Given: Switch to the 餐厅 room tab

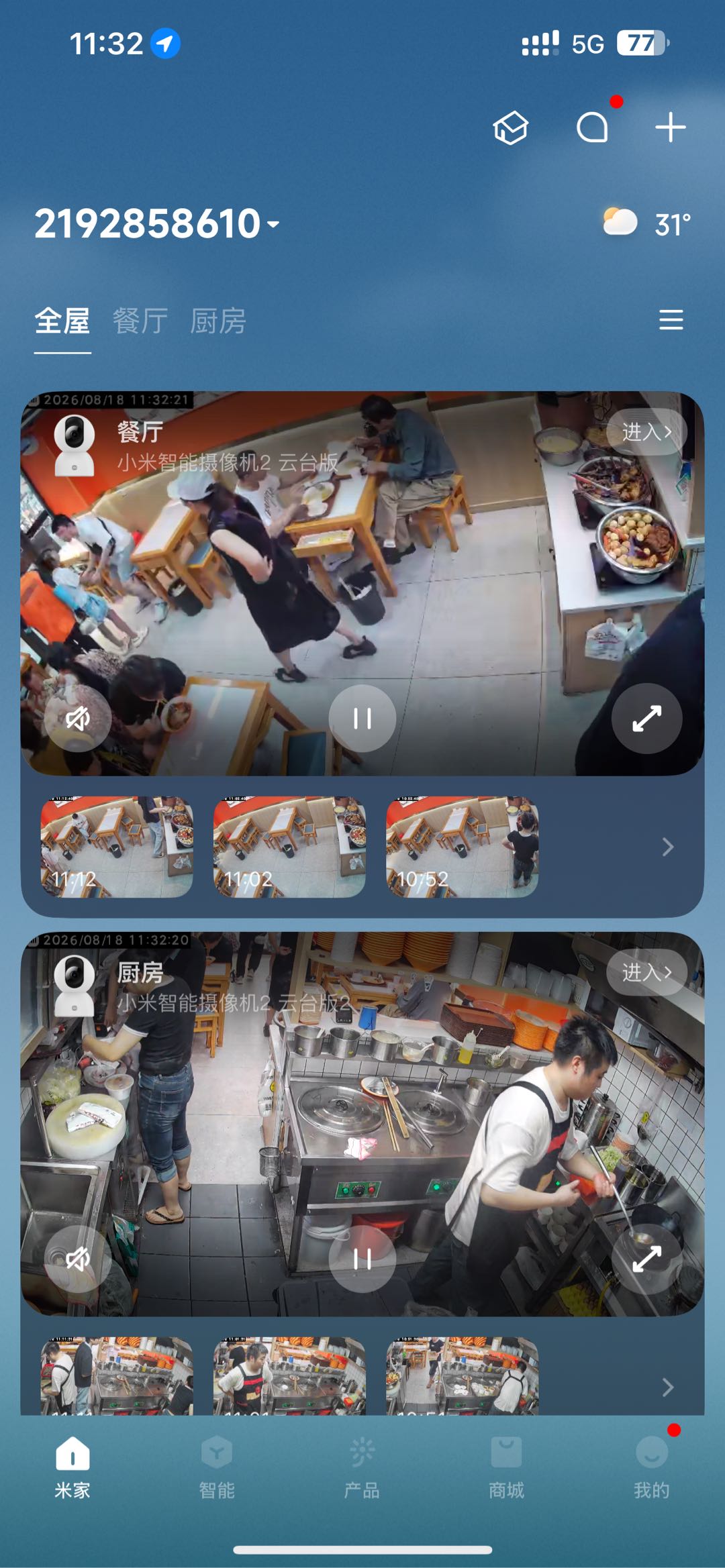Looking at the screenshot, I should tap(140, 321).
